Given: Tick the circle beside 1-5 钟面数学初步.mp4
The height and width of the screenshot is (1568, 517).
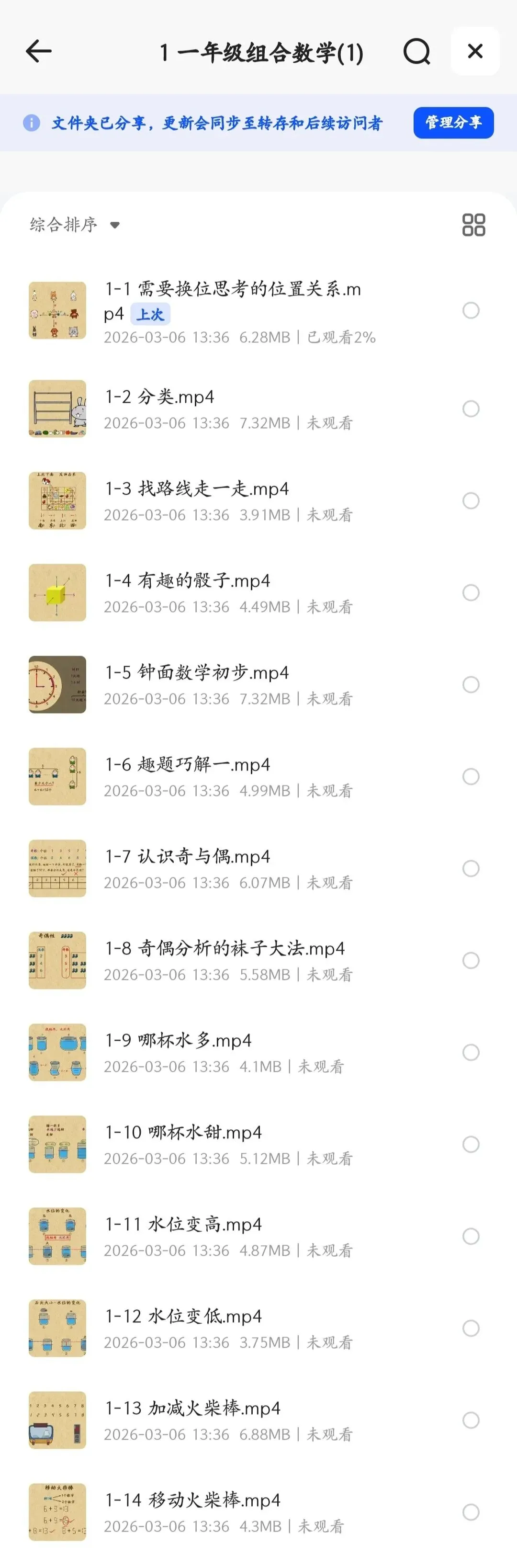Looking at the screenshot, I should [471, 684].
